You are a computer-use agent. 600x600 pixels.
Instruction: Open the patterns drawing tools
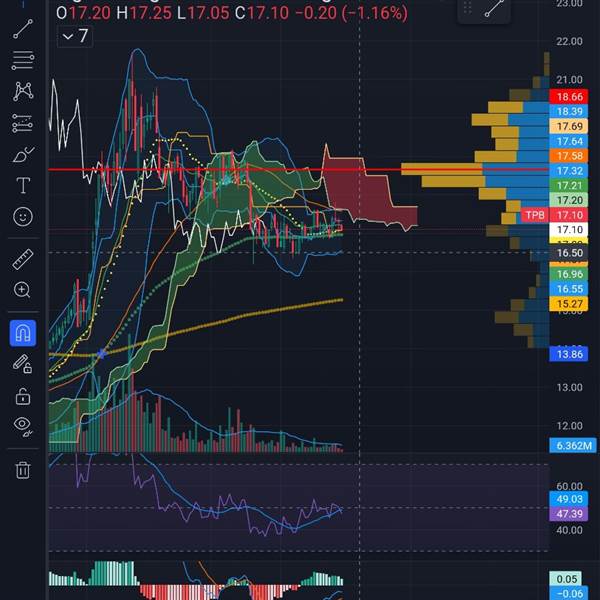[x=22, y=92]
